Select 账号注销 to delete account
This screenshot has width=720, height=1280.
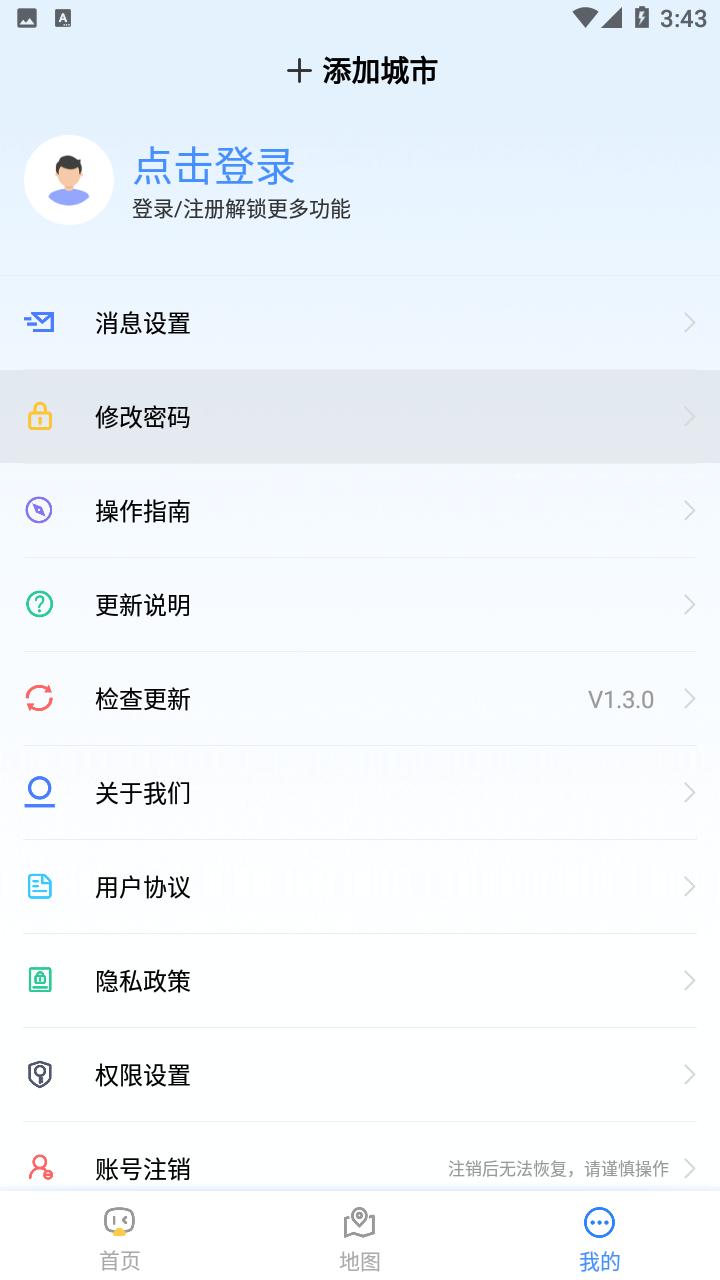[360, 1167]
